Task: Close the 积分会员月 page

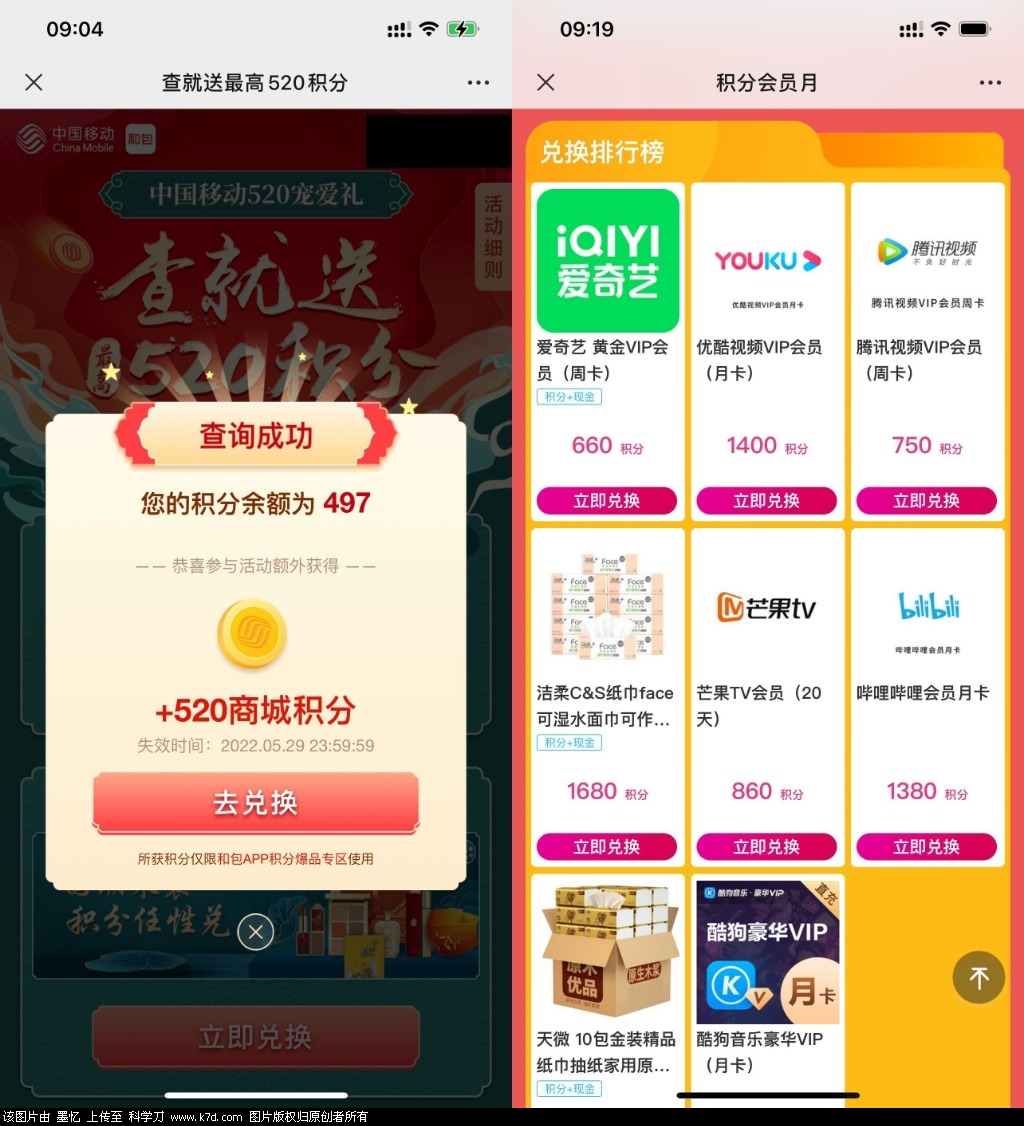Action: point(546,82)
